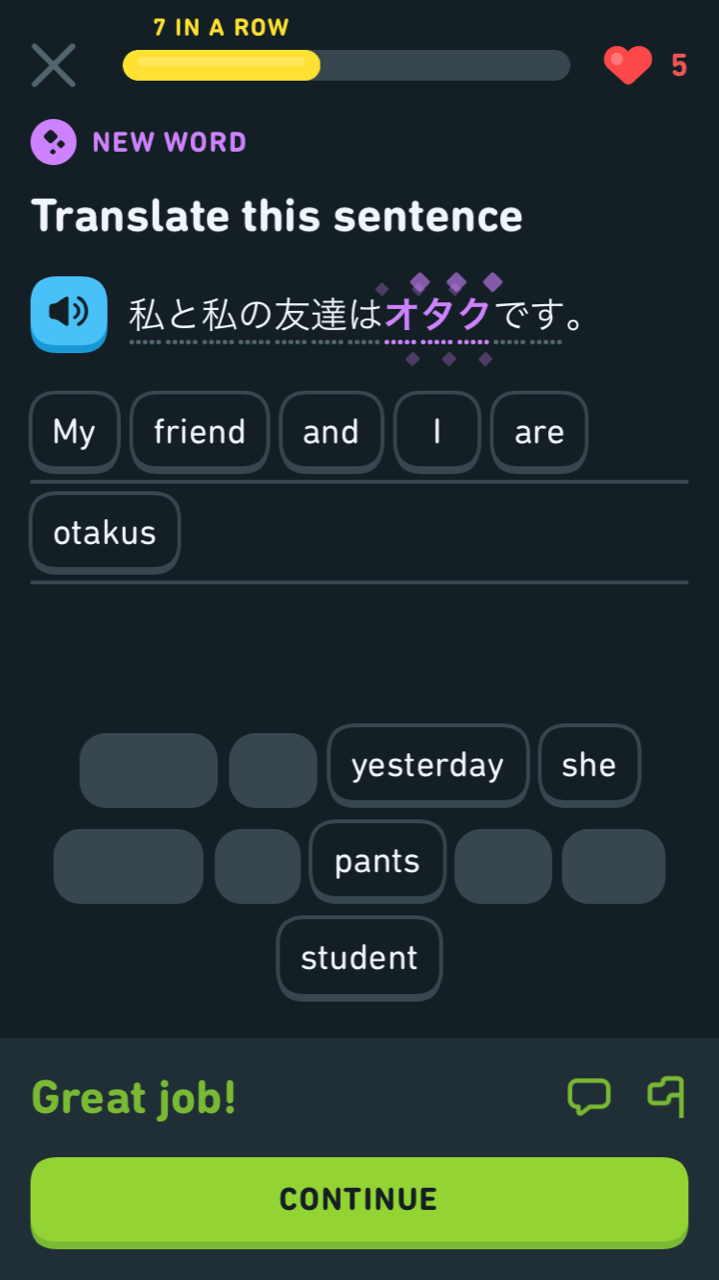719x1280 pixels.
Task: Select the word 'she' from the bank
Action: [589, 766]
